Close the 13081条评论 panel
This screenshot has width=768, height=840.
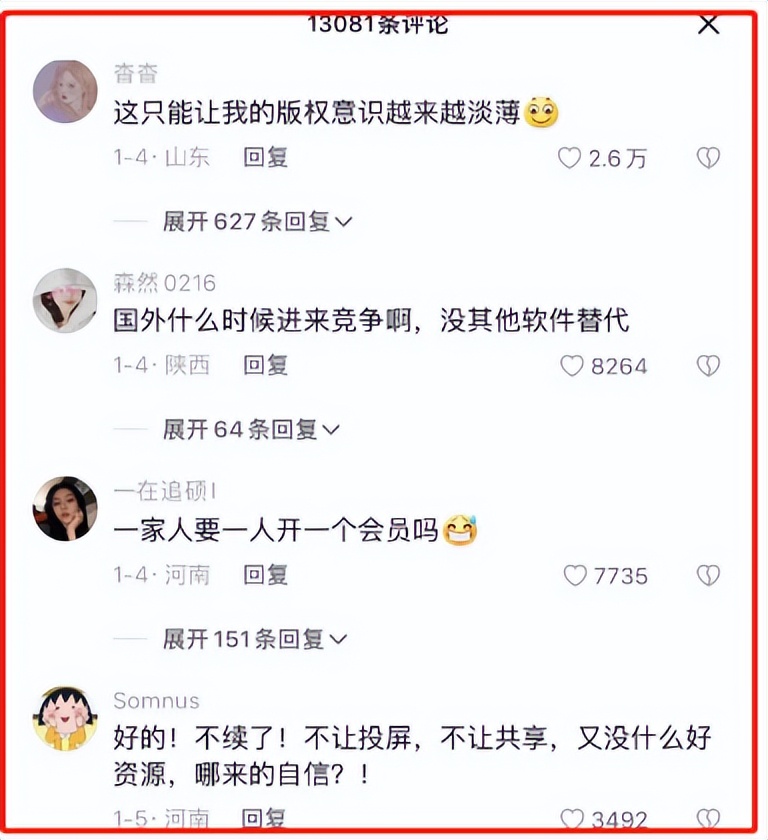click(708, 23)
